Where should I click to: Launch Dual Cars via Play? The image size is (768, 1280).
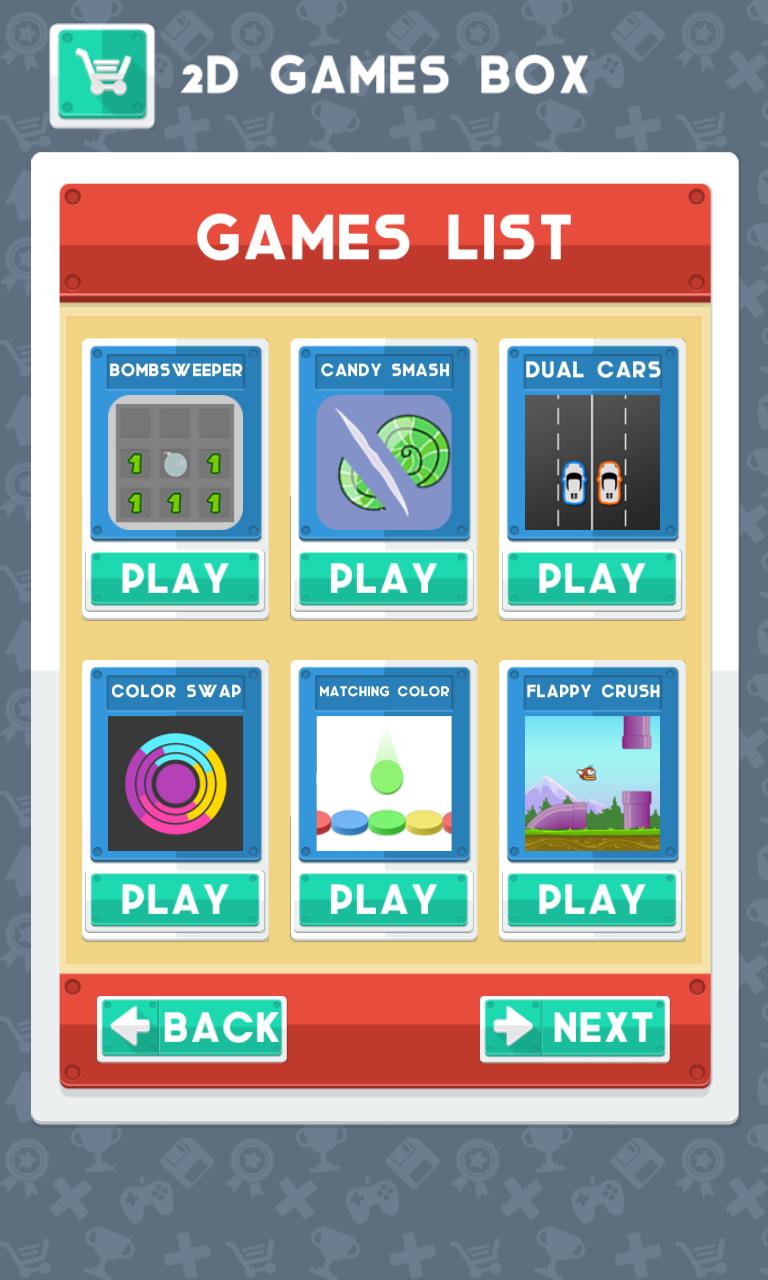(592, 579)
